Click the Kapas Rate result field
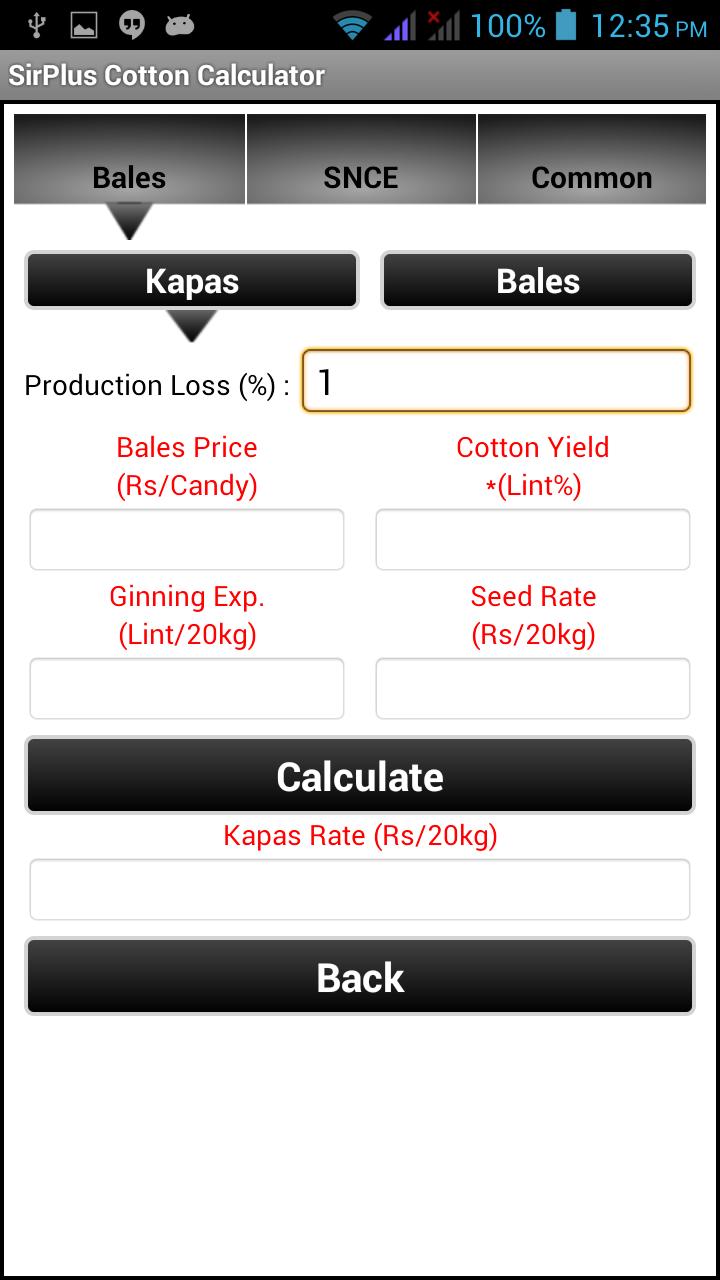720x1280 pixels. (x=360, y=889)
